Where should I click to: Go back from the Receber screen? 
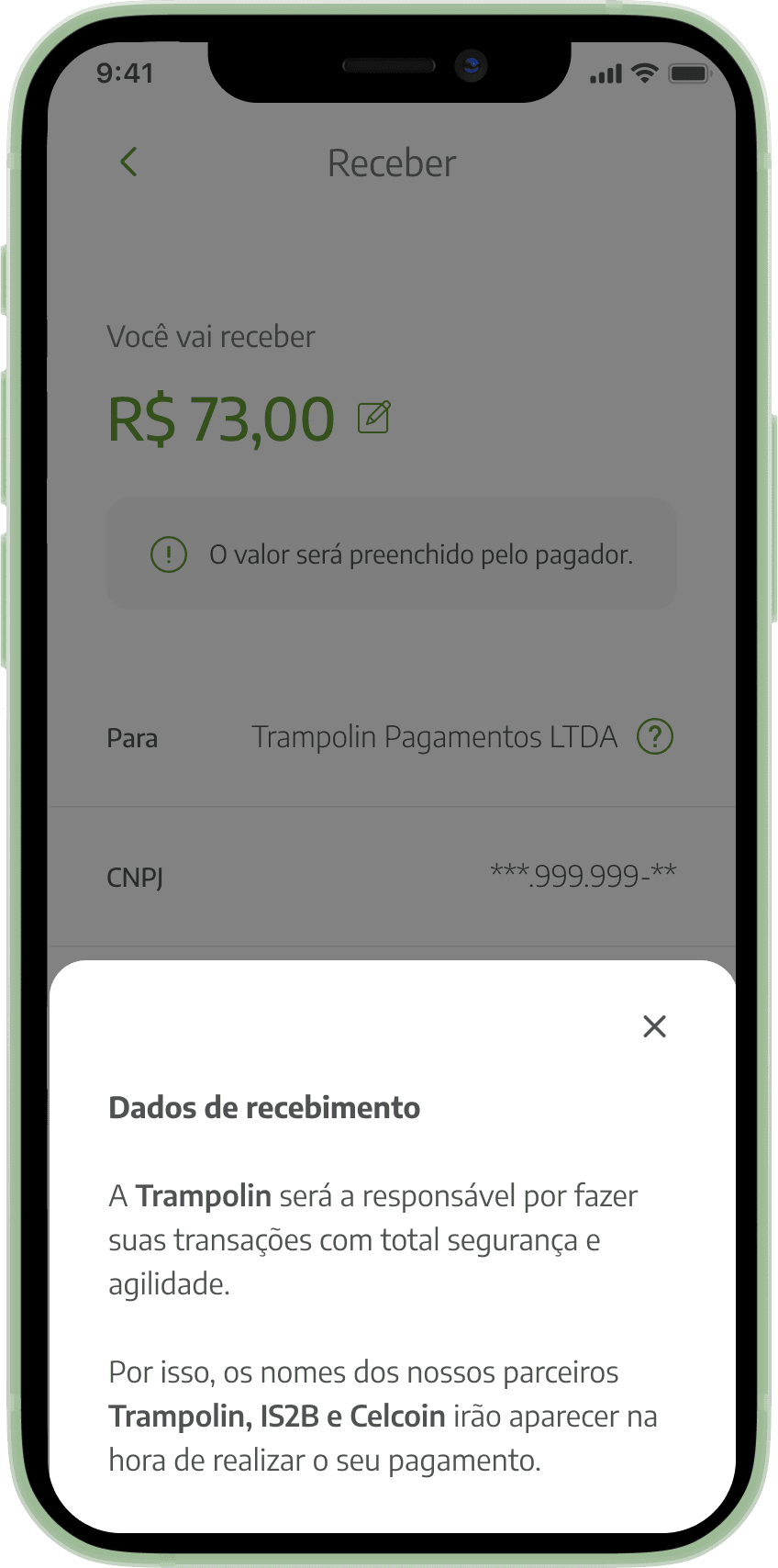pos(128,162)
